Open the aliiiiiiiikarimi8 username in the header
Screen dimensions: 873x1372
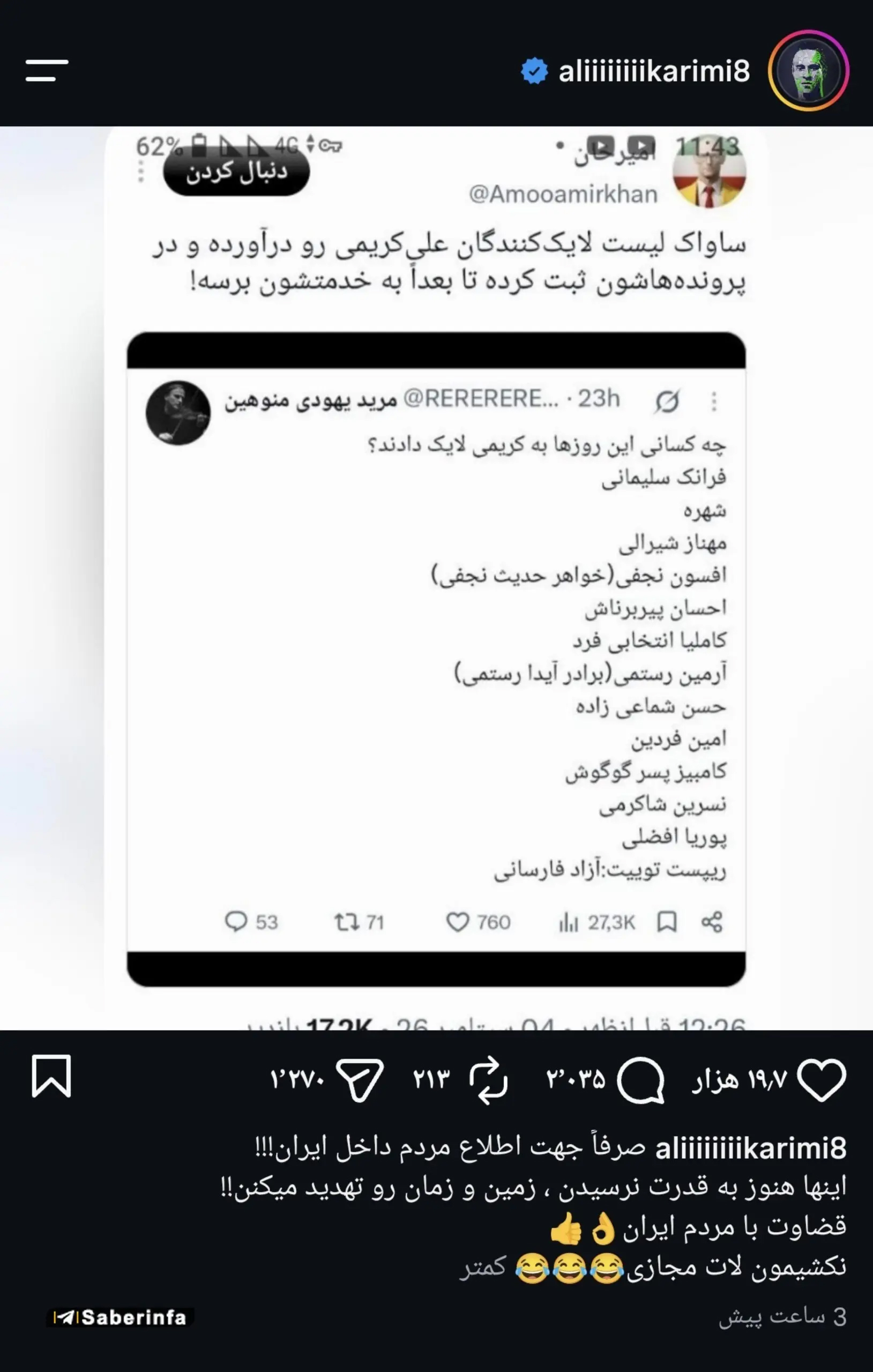(654, 72)
